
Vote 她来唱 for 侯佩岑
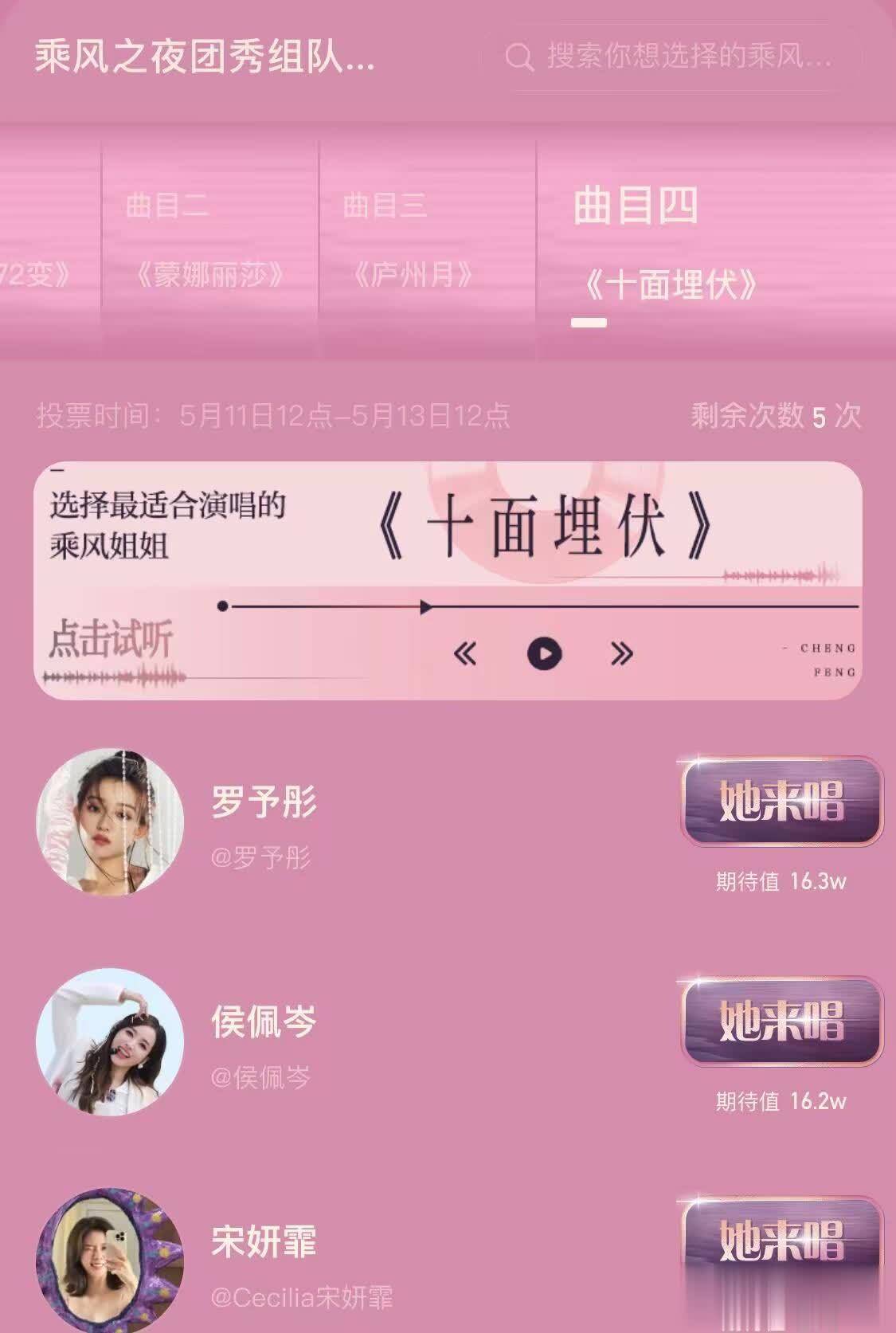(781, 1021)
